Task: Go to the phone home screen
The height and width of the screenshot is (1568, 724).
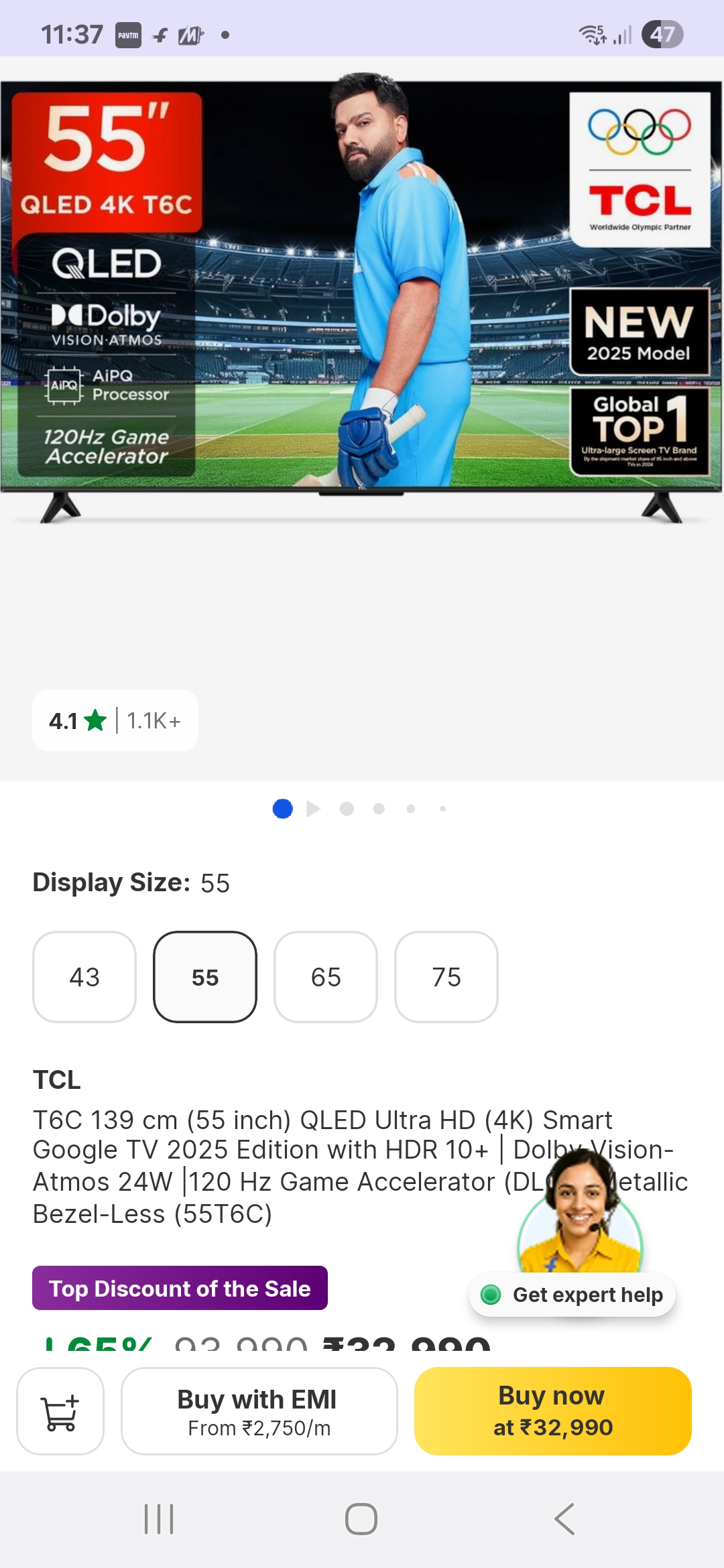Action: (x=361, y=1518)
